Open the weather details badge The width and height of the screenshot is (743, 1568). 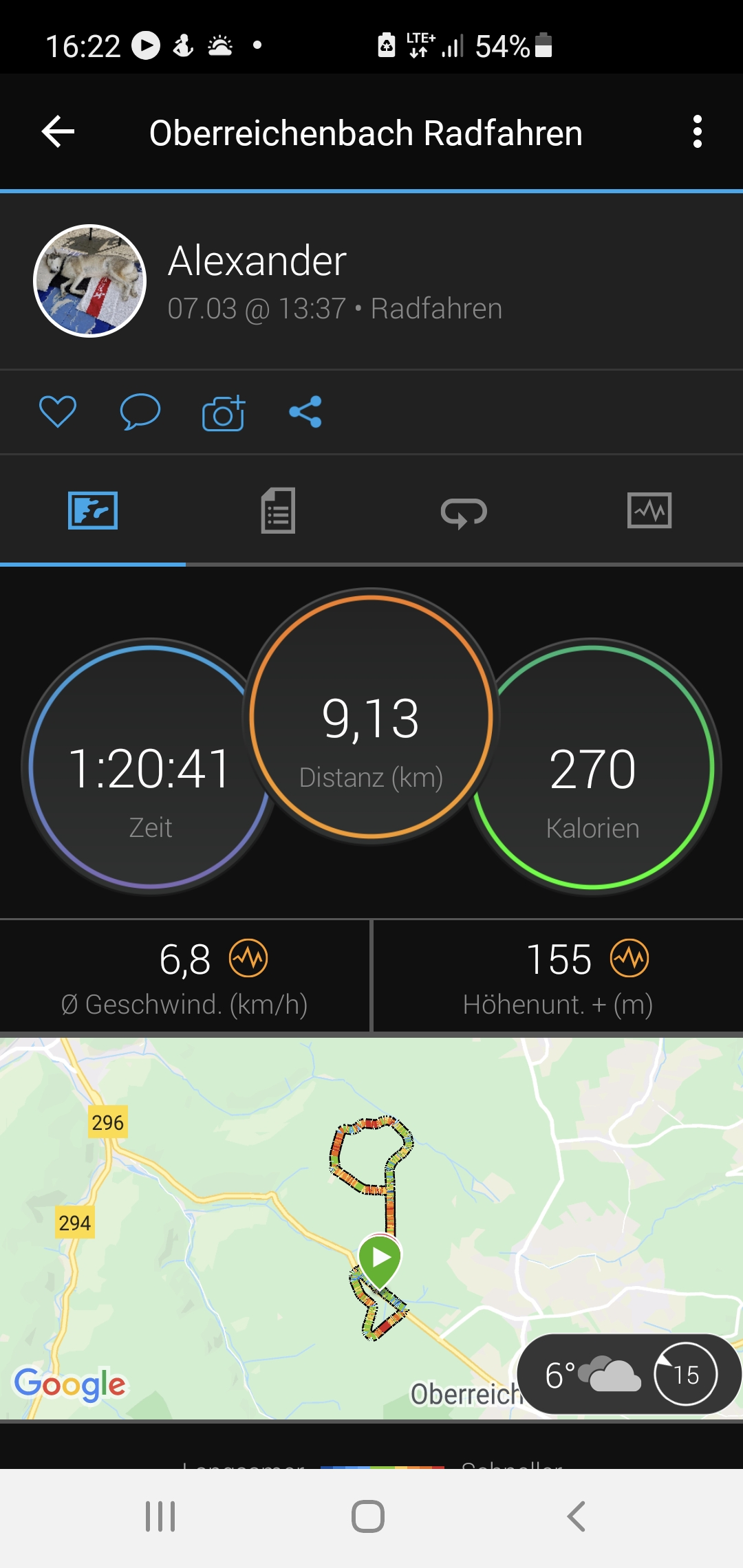point(627,1374)
